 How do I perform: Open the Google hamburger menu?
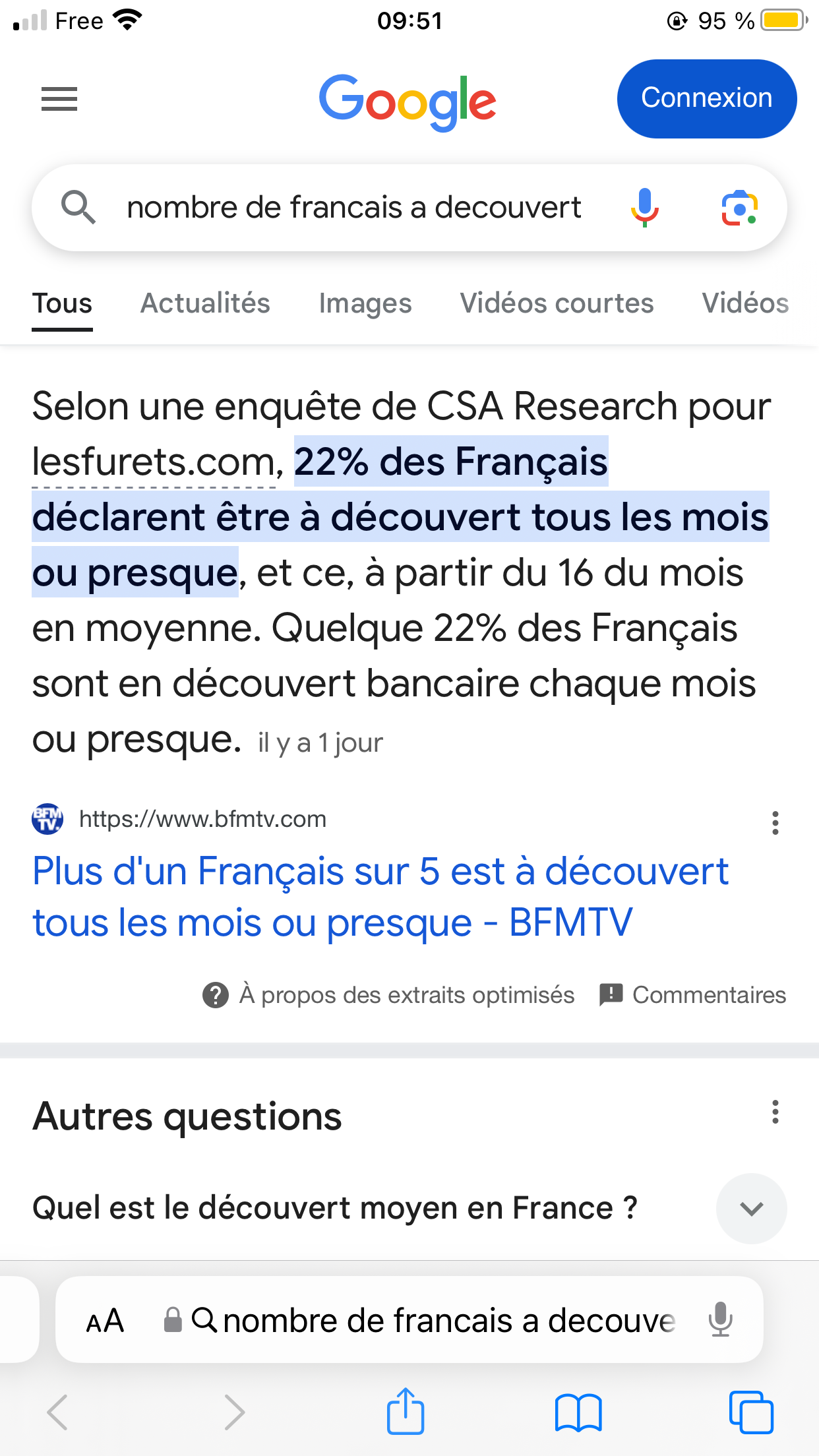coord(59,99)
